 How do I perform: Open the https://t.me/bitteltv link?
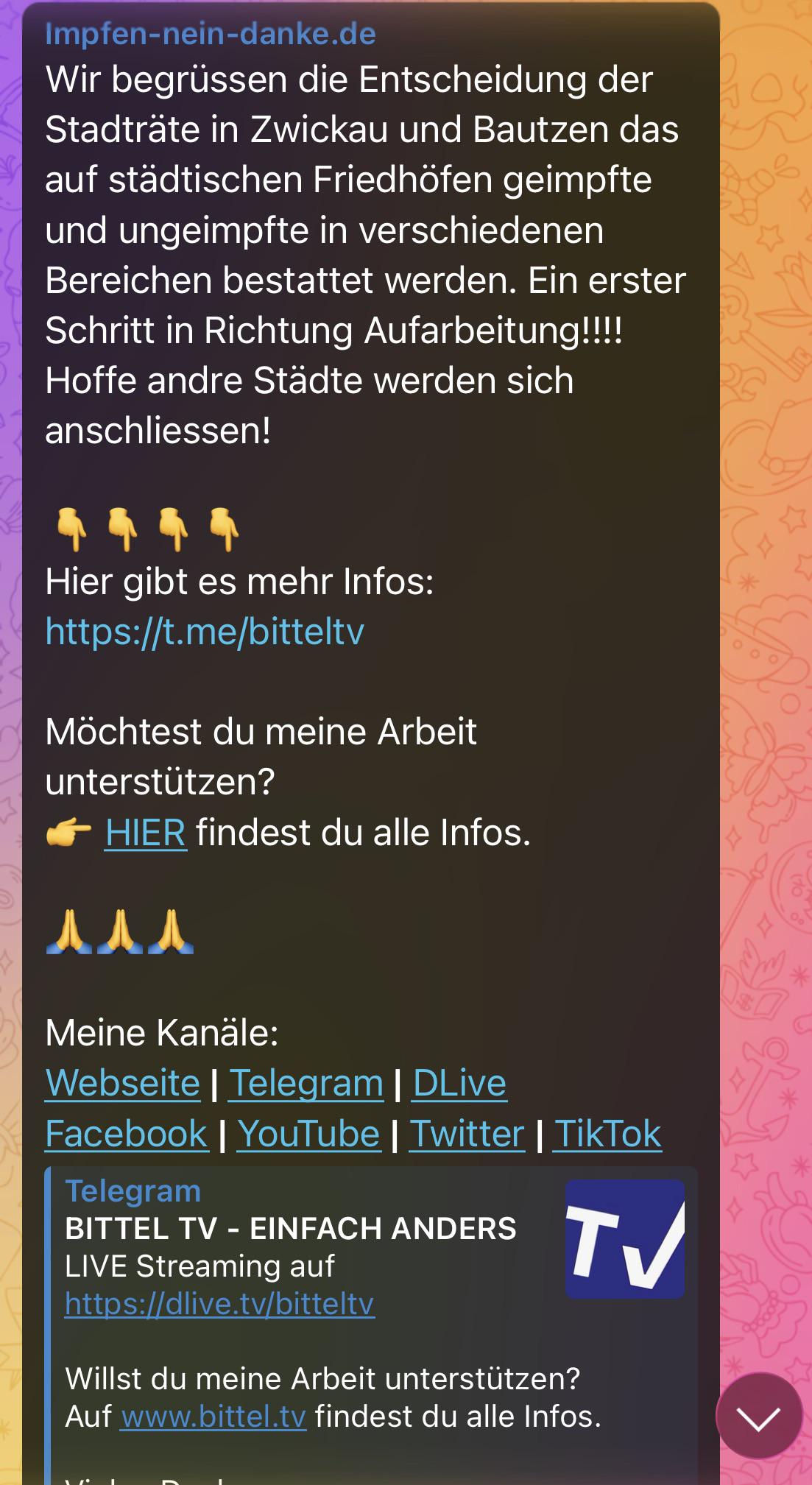point(205,632)
